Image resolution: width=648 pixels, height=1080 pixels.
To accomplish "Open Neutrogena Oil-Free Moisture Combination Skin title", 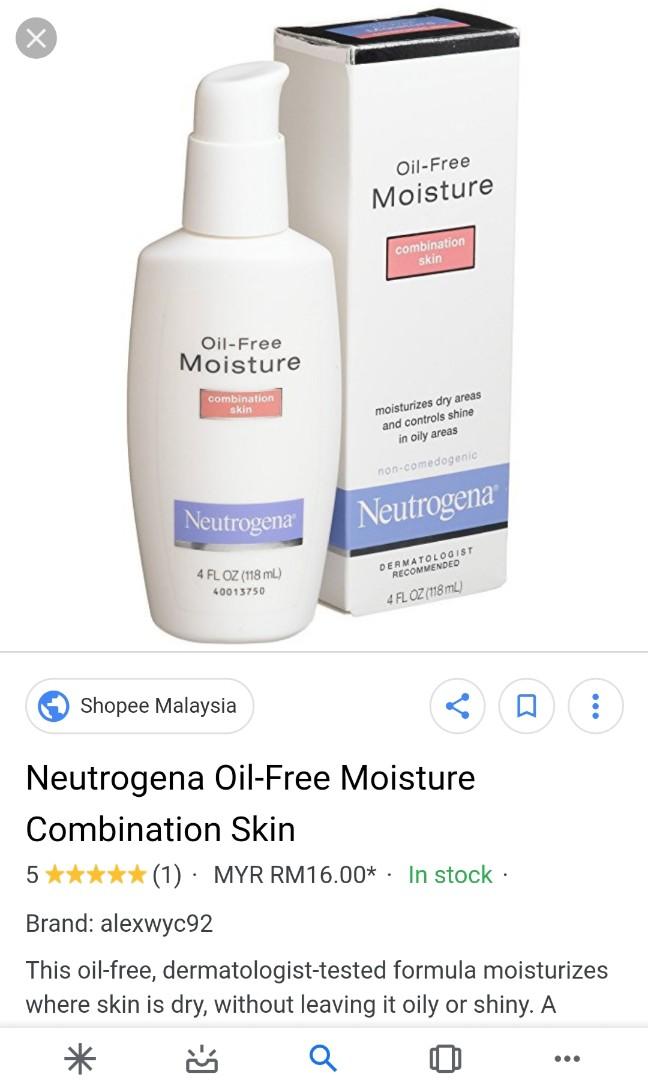I will coord(250,803).
